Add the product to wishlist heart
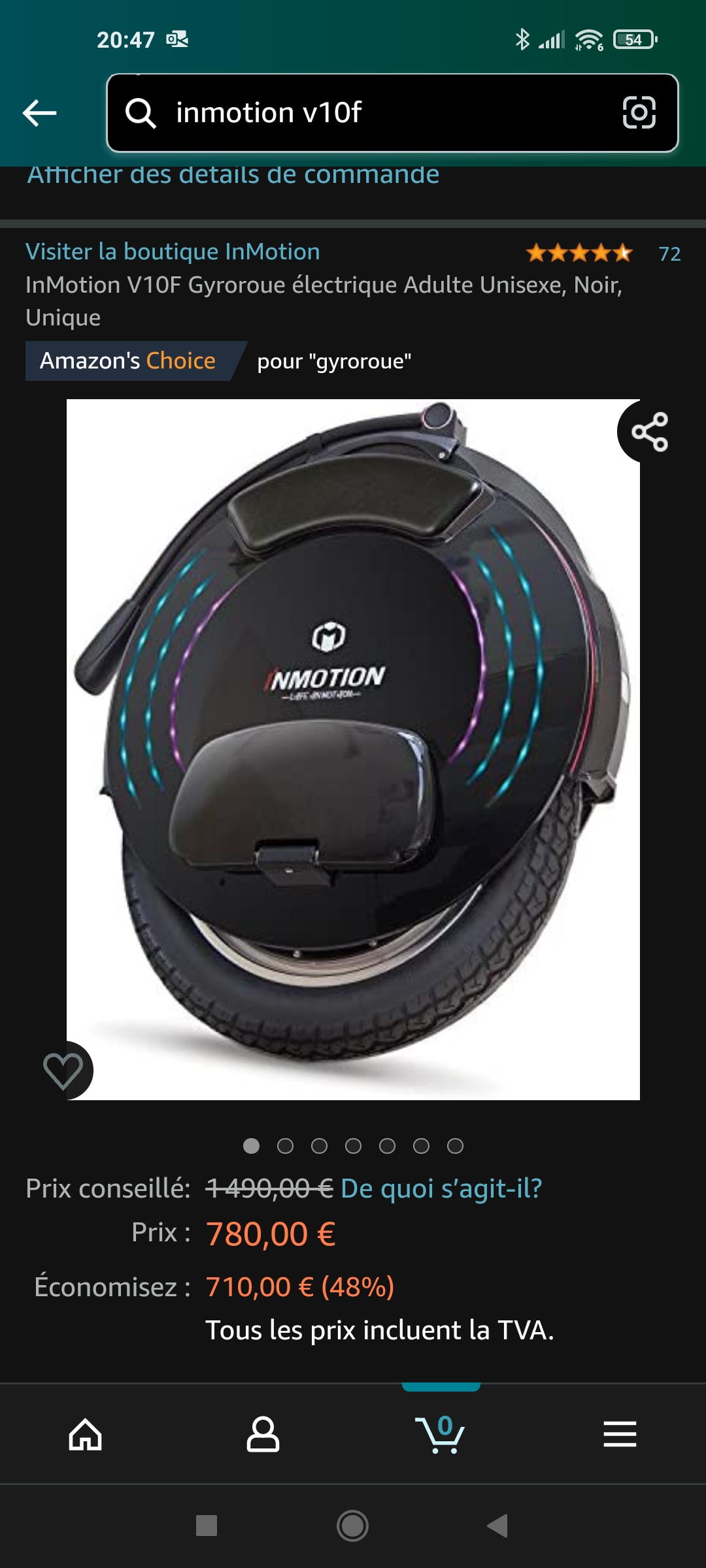 coord(63,1070)
